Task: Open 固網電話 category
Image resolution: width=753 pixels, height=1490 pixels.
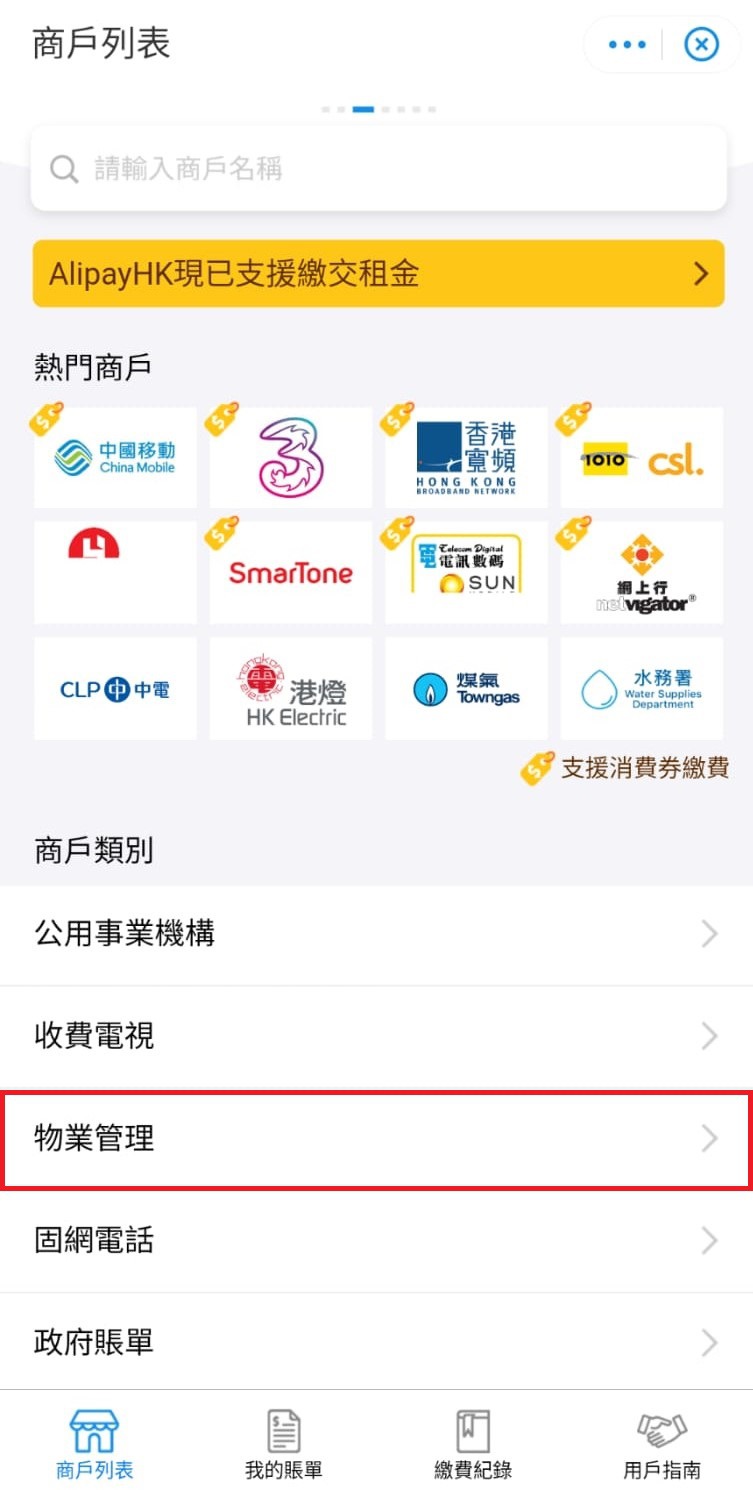Action: pyautogui.click(x=376, y=1241)
